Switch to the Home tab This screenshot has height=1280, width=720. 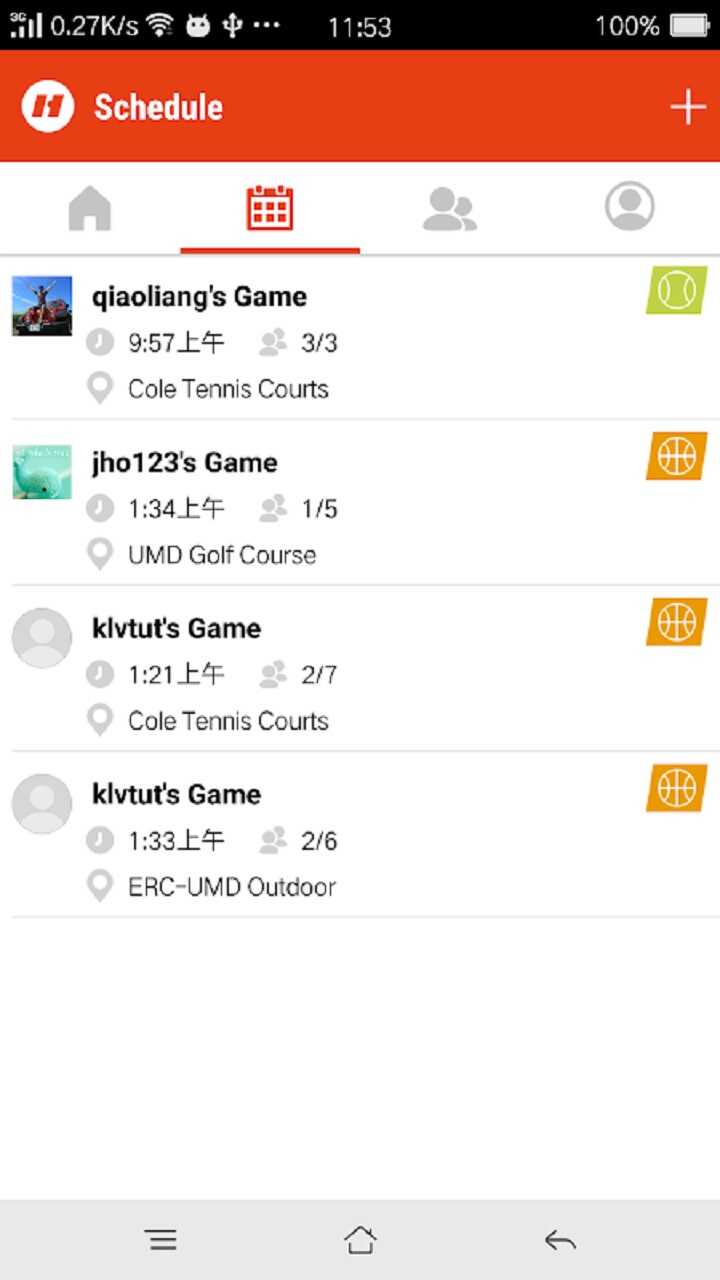(x=90, y=209)
